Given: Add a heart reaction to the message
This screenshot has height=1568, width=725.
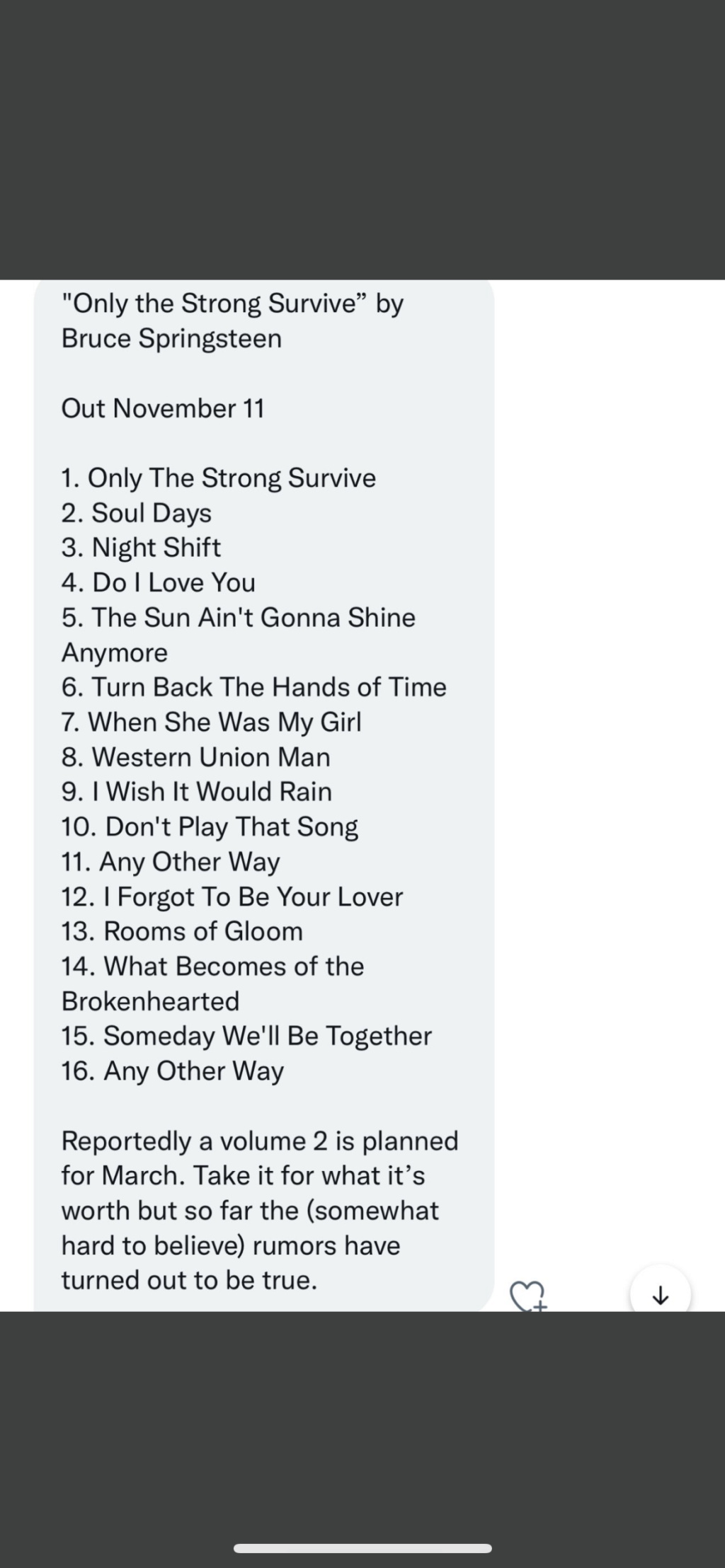Looking at the screenshot, I should [x=528, y=1296].
